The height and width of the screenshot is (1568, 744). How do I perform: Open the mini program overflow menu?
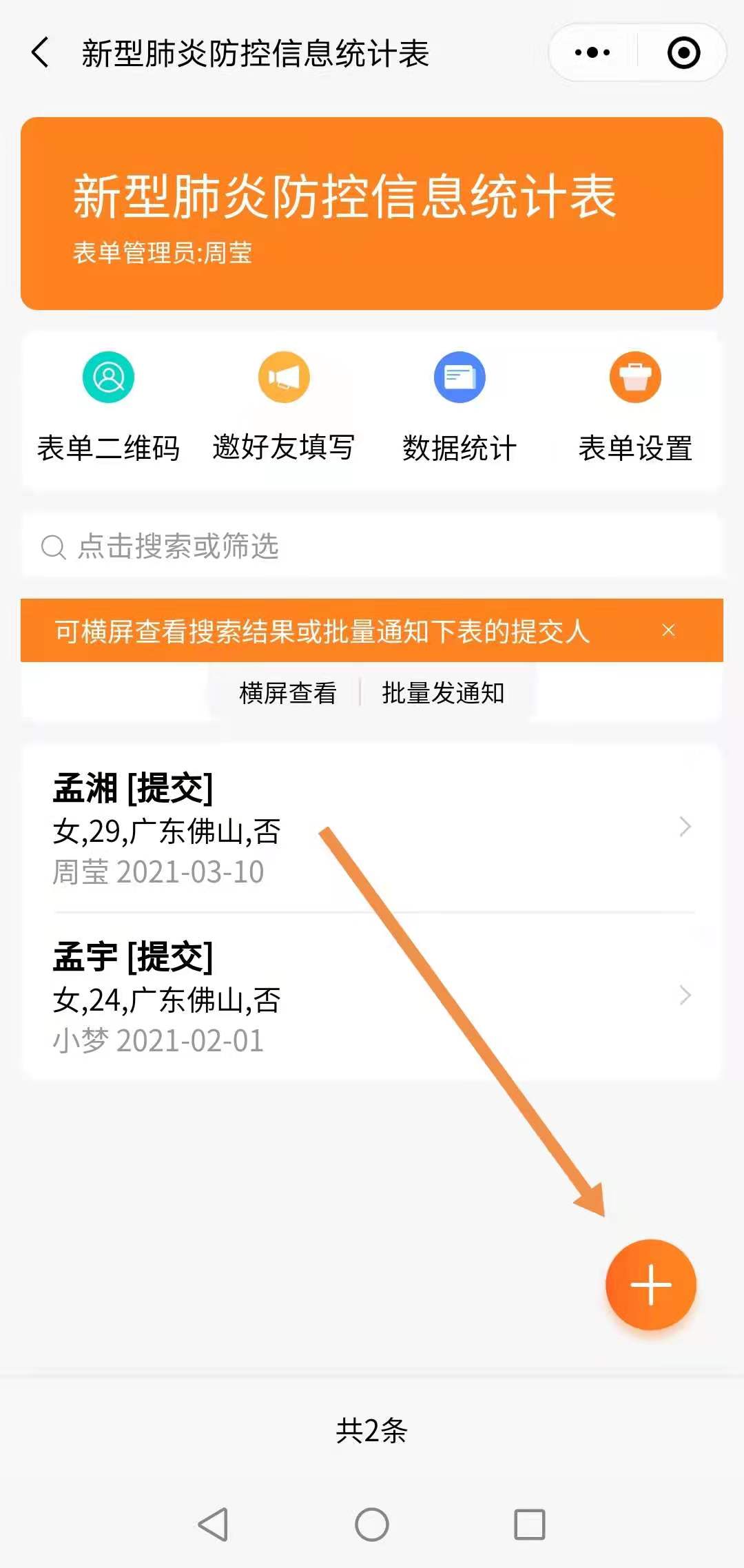pyautogui.click(x=592, y=53)
